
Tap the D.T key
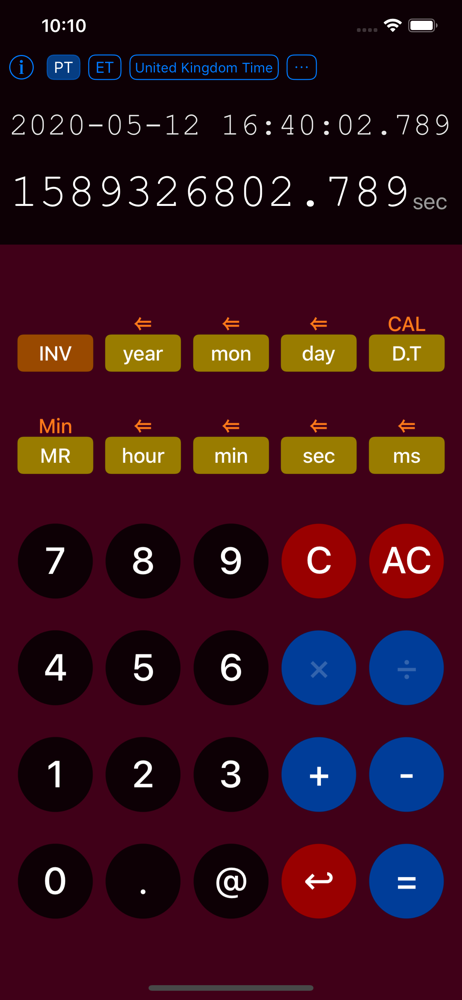406,353
